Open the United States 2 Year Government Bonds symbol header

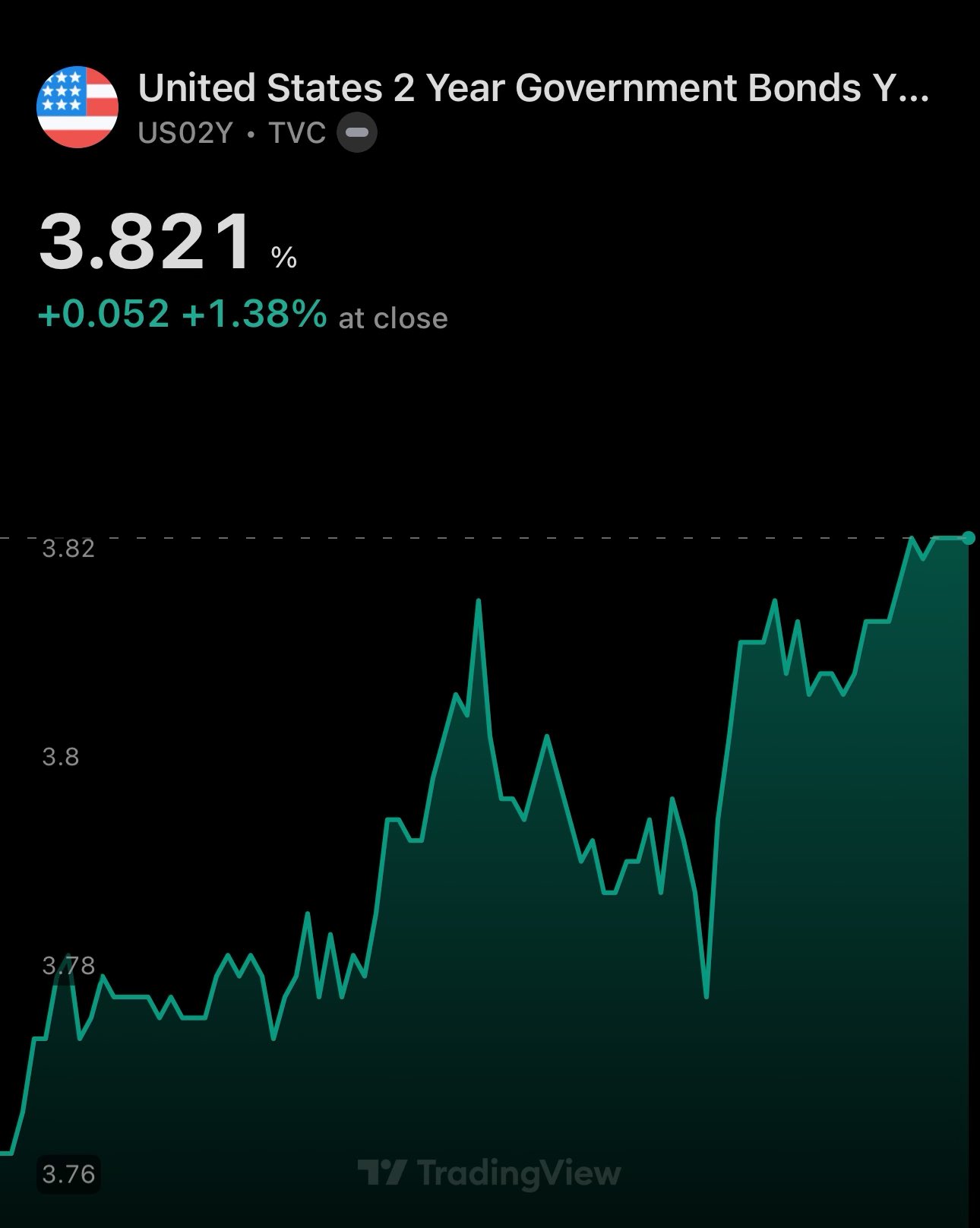click(532, 89)
